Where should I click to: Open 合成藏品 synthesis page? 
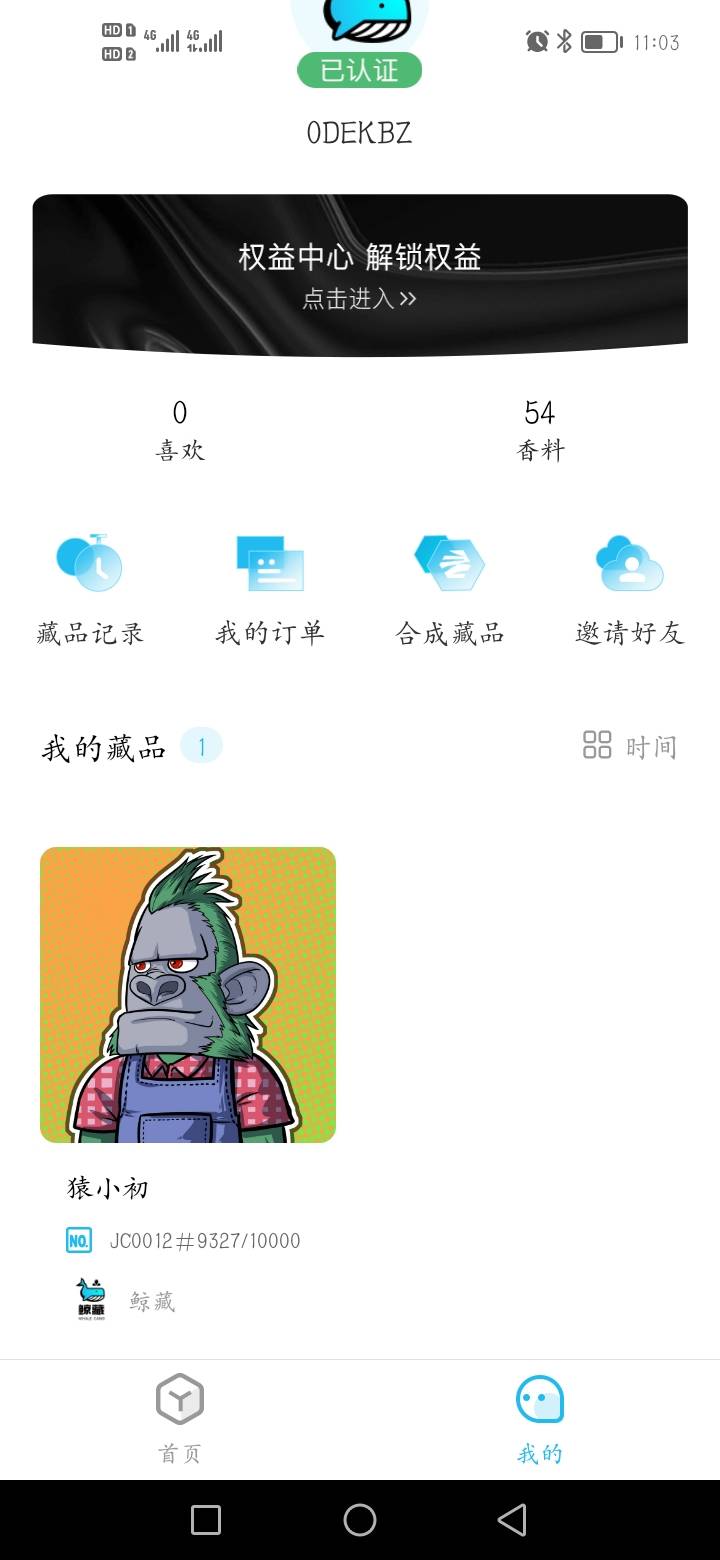click(x=450, y=590)
